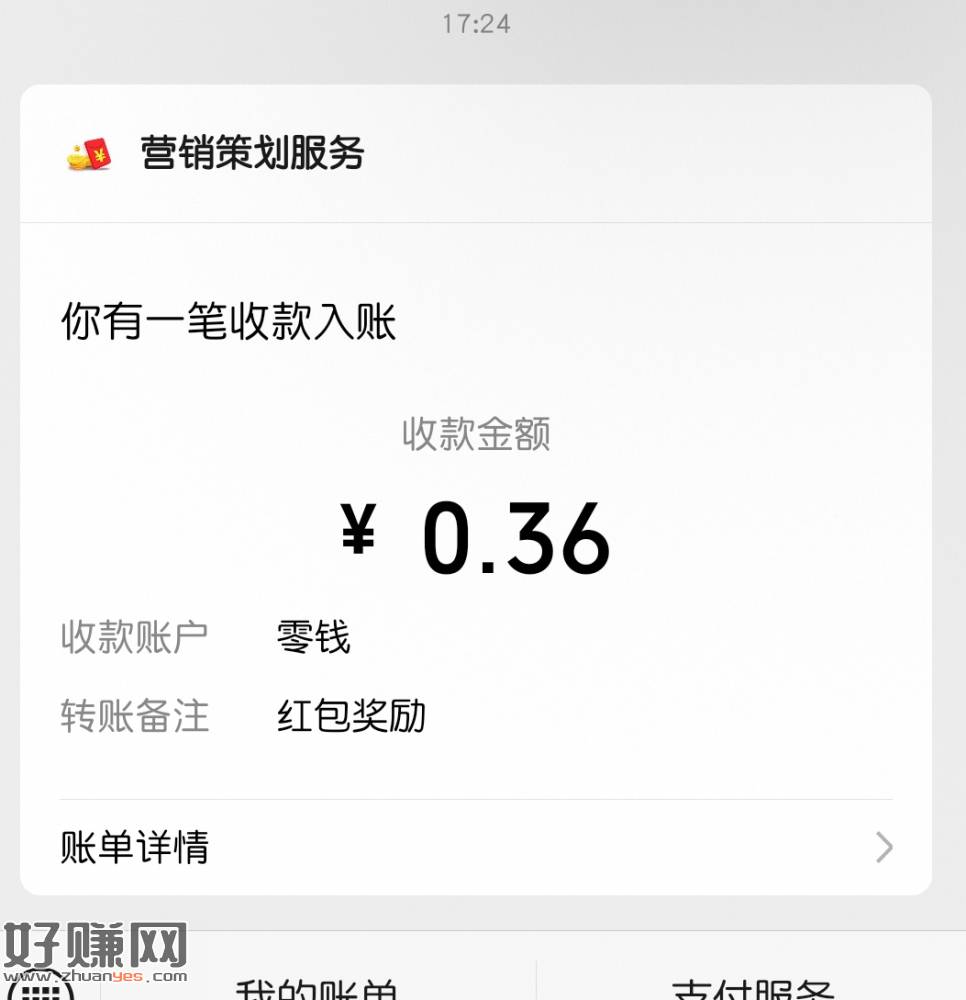Open the 支付服务 menu
The image size is (966, 1000).
pos(752,988)
